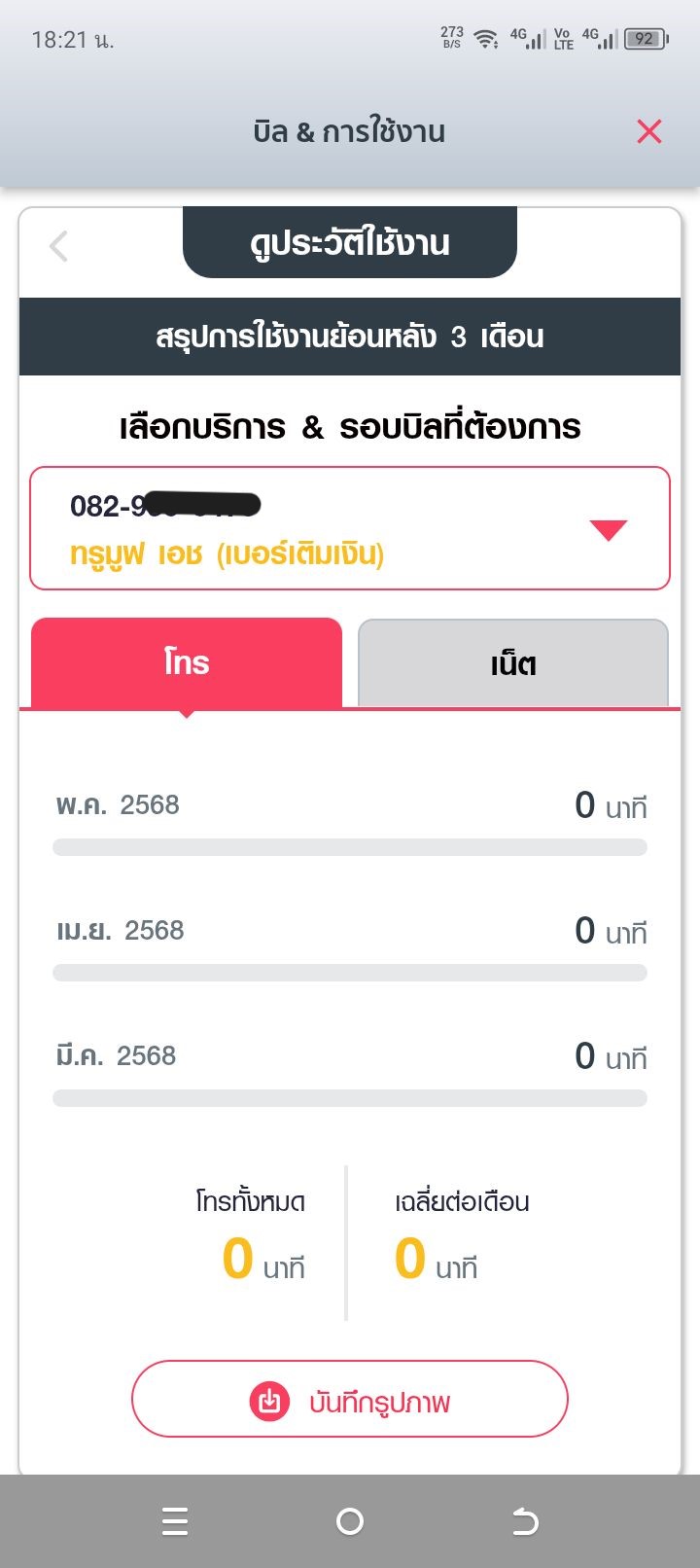Expand the phone number service dropdown
Image resolution: width=700 pixels, height=1568 pixels.
(x=350, y=528)
